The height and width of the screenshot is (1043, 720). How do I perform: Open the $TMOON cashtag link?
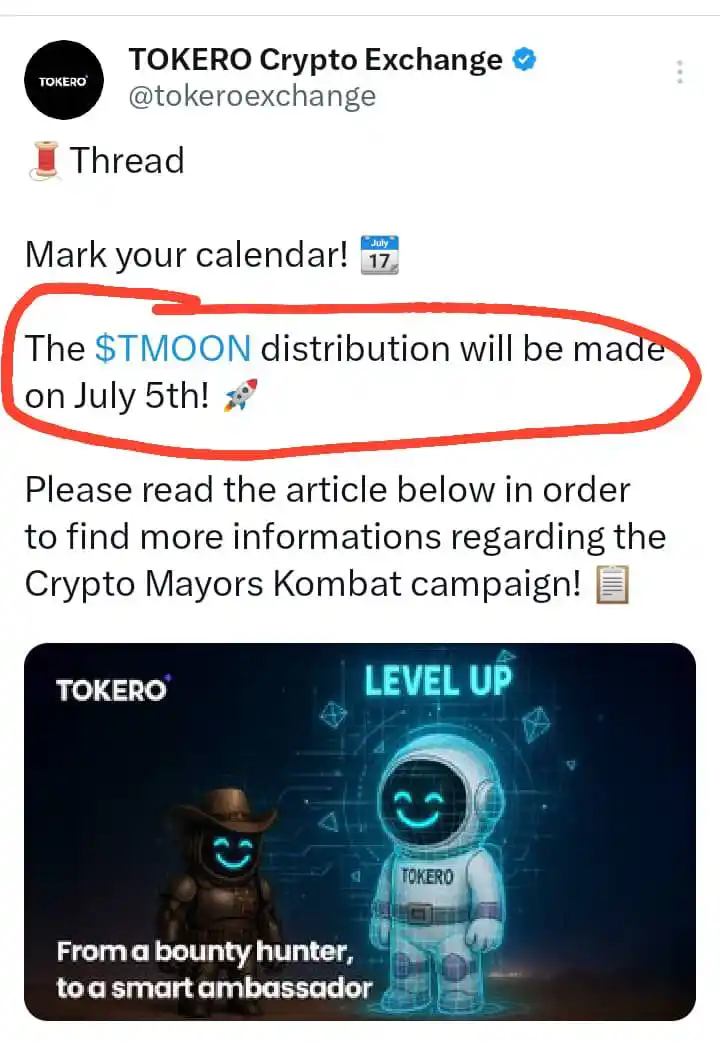click(x=173, y=348)
